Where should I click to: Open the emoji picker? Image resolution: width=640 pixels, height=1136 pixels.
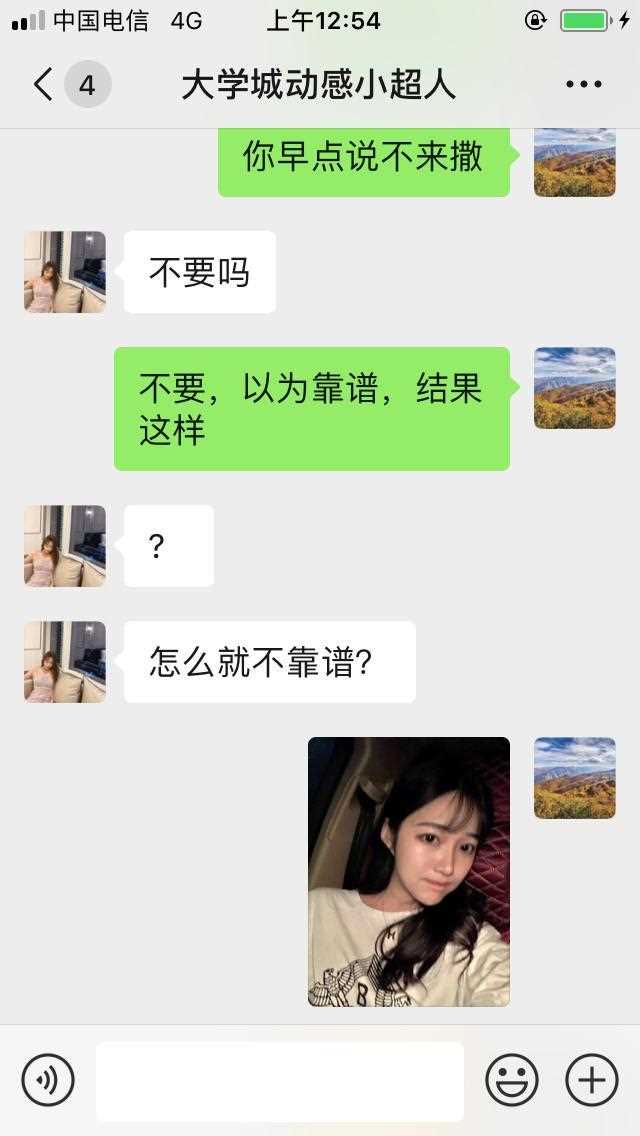[x=512, y=1080]
